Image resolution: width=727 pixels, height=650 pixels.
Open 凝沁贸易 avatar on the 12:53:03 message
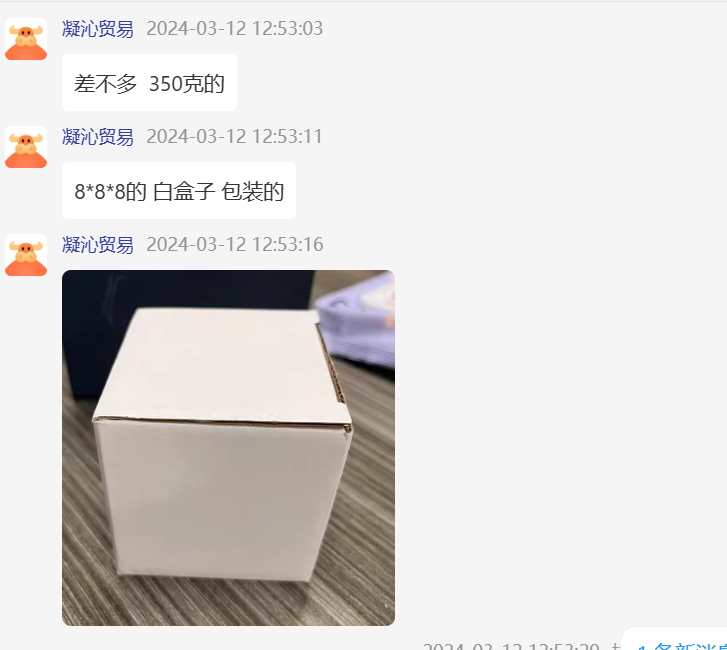pos(26,39)
